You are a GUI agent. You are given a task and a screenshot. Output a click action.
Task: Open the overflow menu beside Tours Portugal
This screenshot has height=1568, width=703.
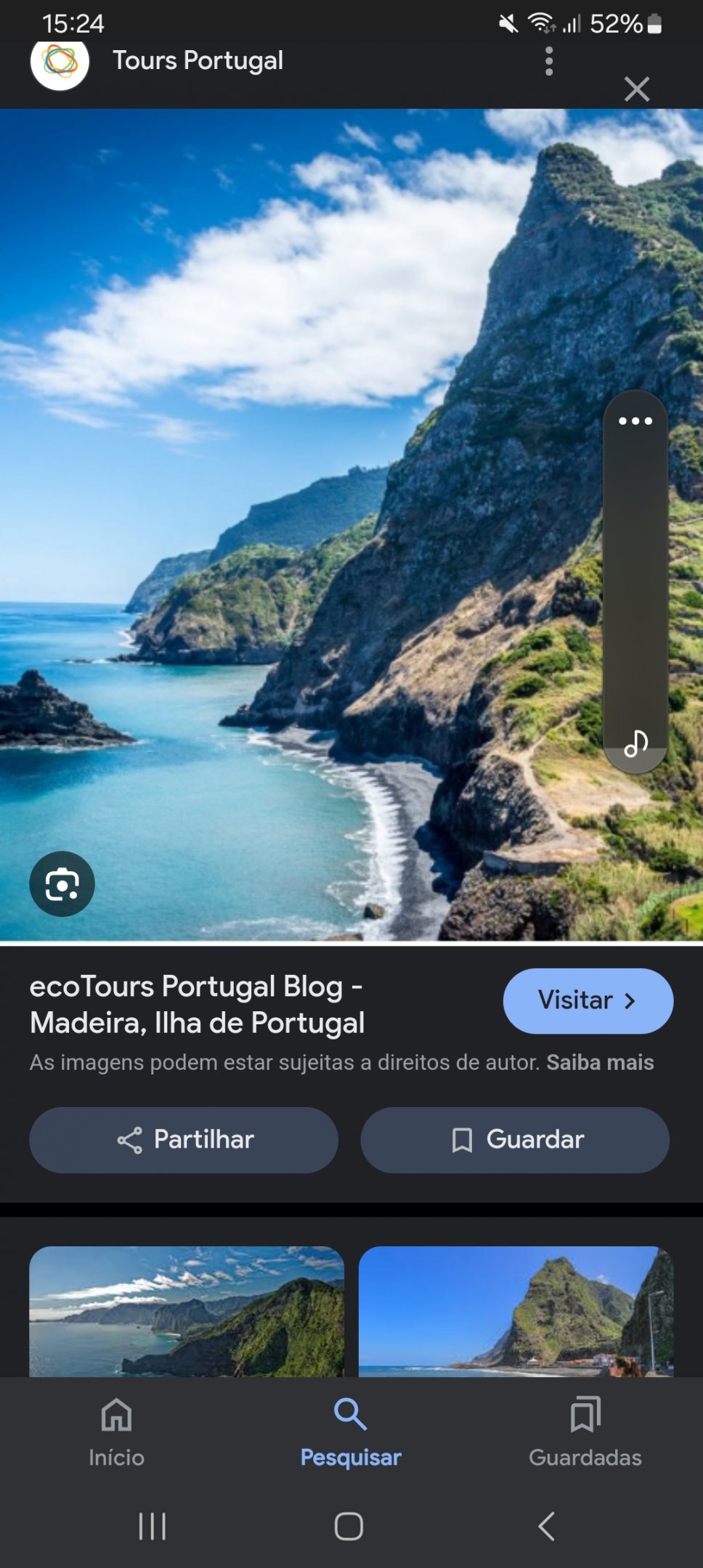pyautogui.click(x=549, y=61)
